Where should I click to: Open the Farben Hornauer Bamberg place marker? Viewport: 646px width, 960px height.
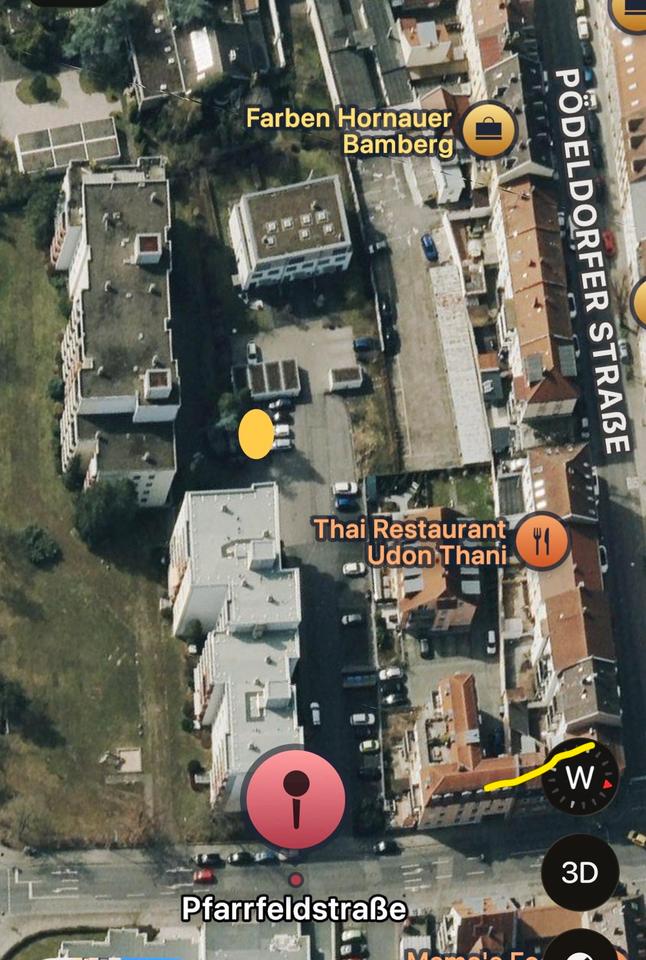point(489,130)
